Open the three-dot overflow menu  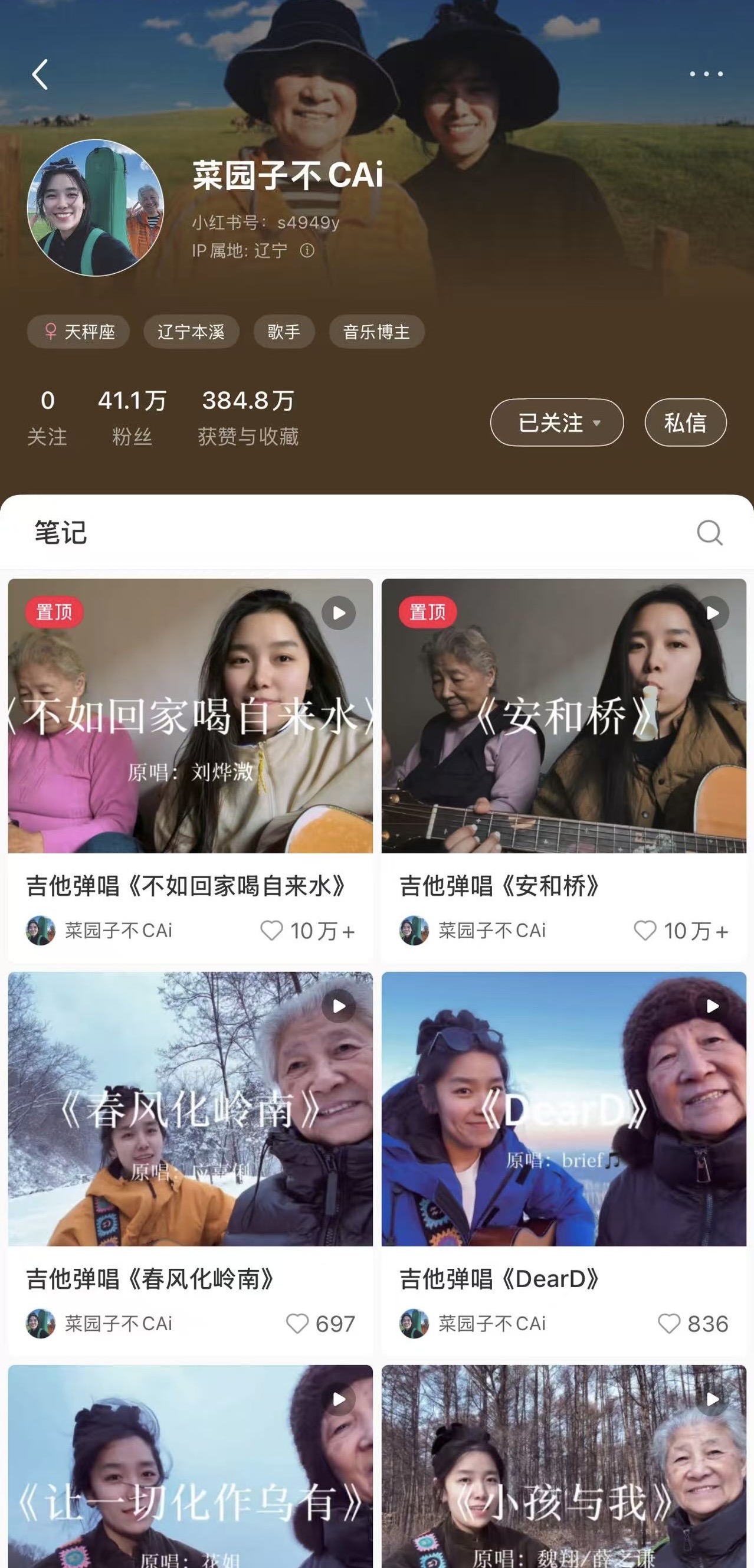pyautogui.click(x=706, y=74)
